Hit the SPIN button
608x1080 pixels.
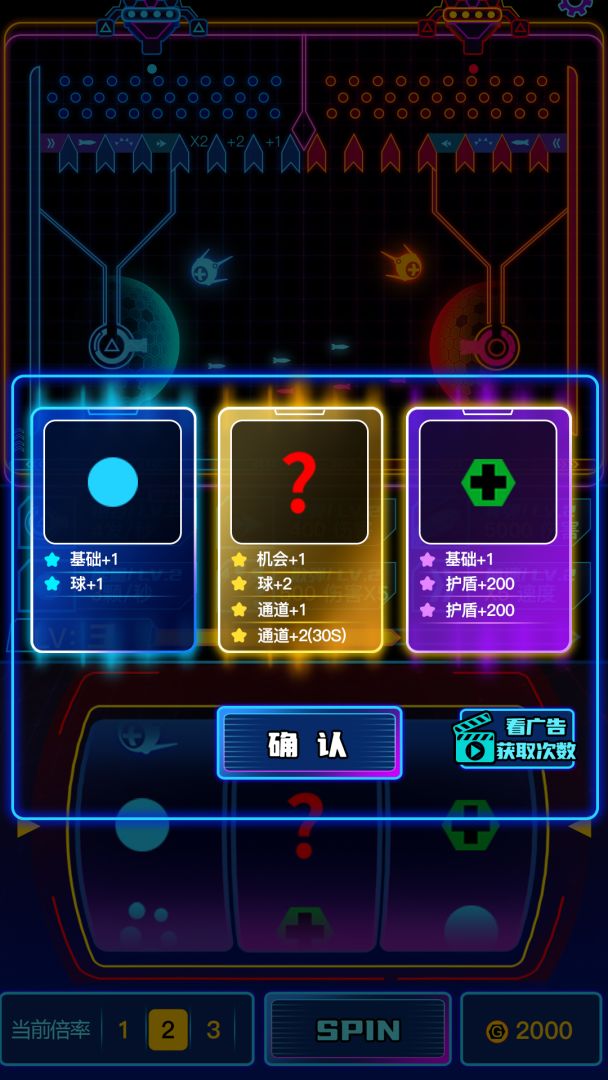point(358,1029)
